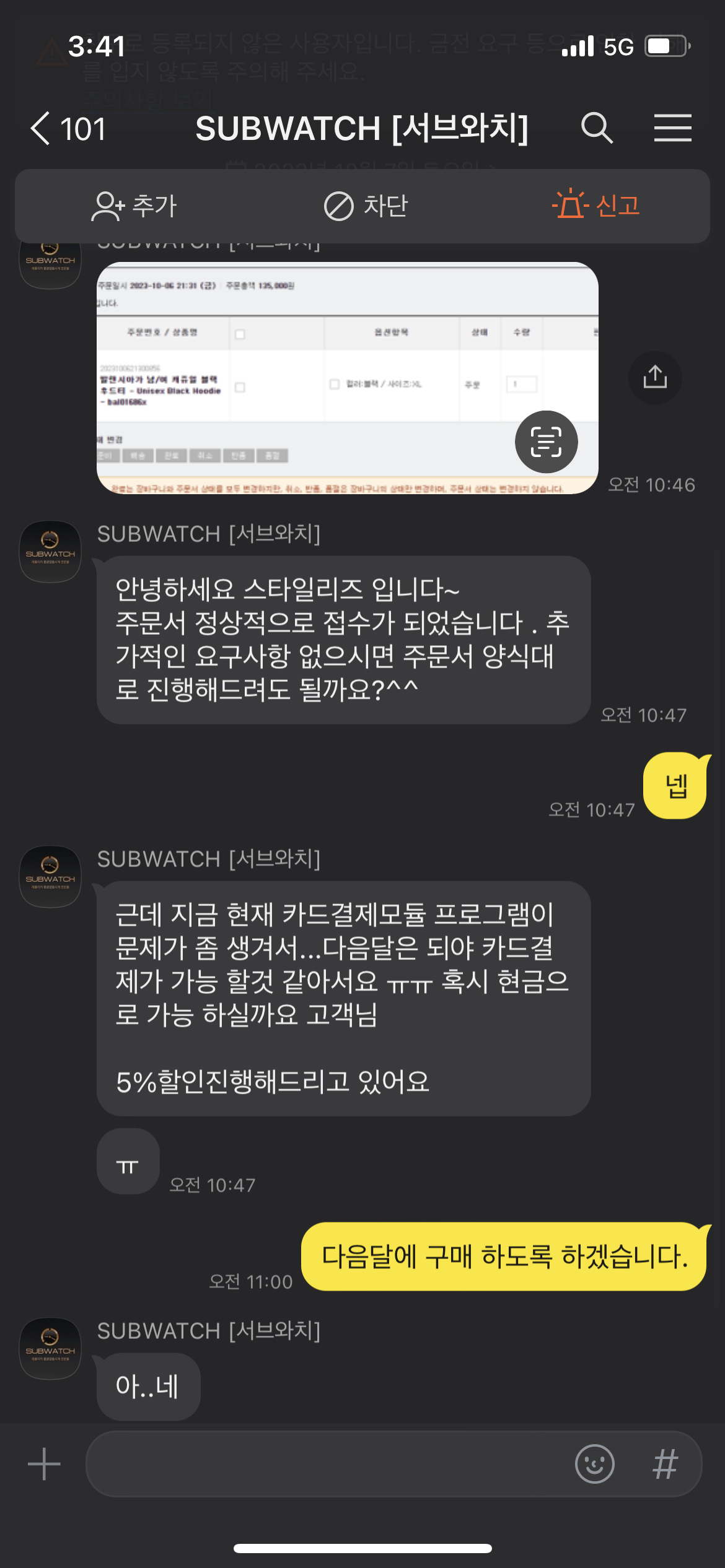725x1568 pixels.
Task: Report this user with 신고
Action: [x=596, y=206]
